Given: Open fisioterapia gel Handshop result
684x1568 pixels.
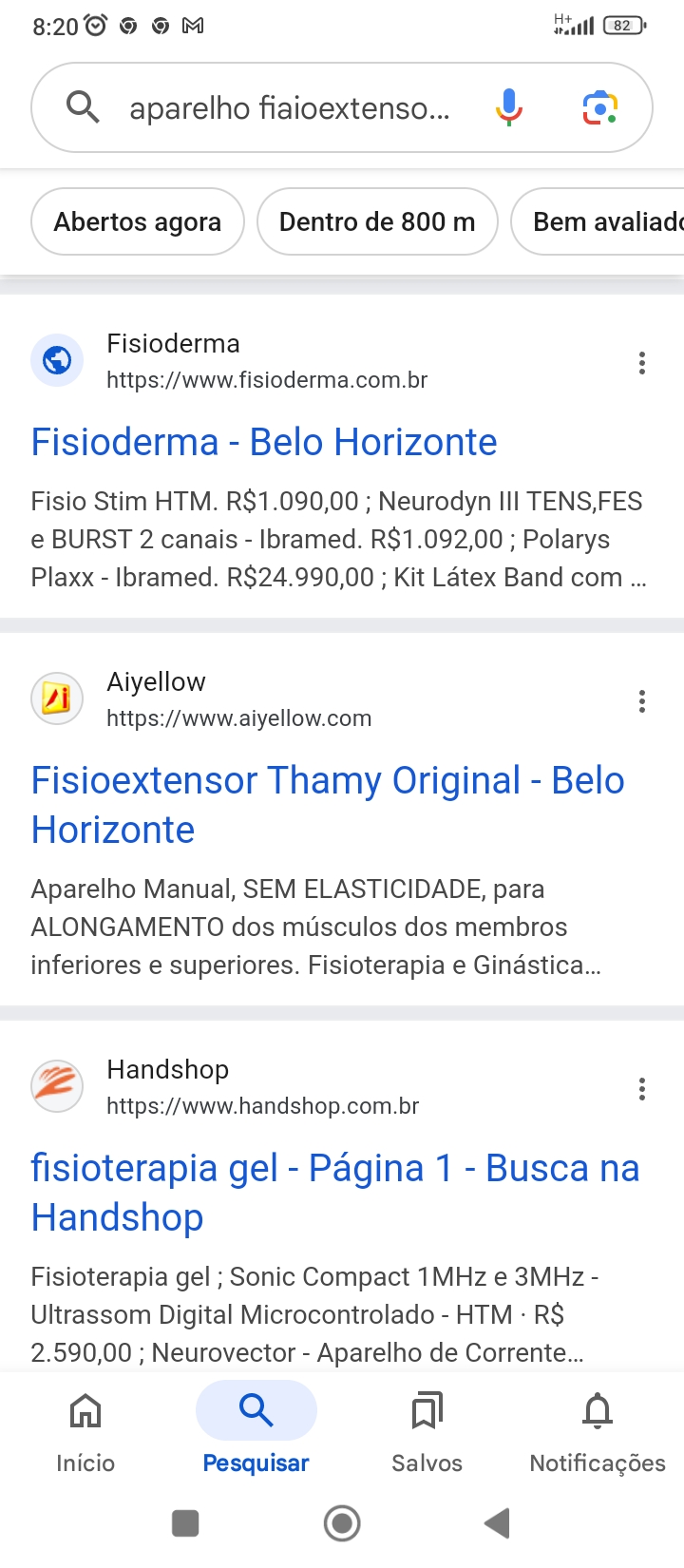Looking at the screenshot, I should [x=334, y=1193].
